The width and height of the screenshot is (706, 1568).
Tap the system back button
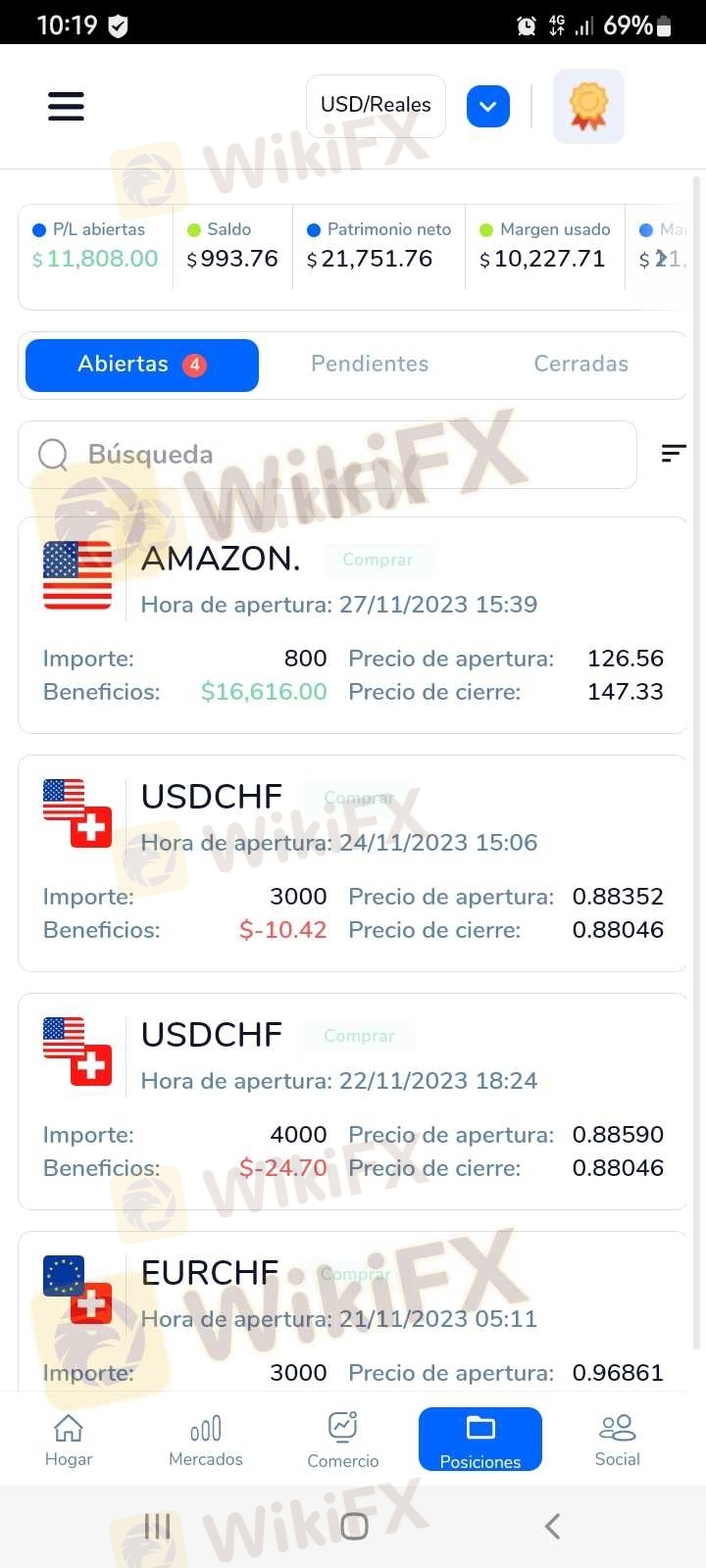point(552,1526)
